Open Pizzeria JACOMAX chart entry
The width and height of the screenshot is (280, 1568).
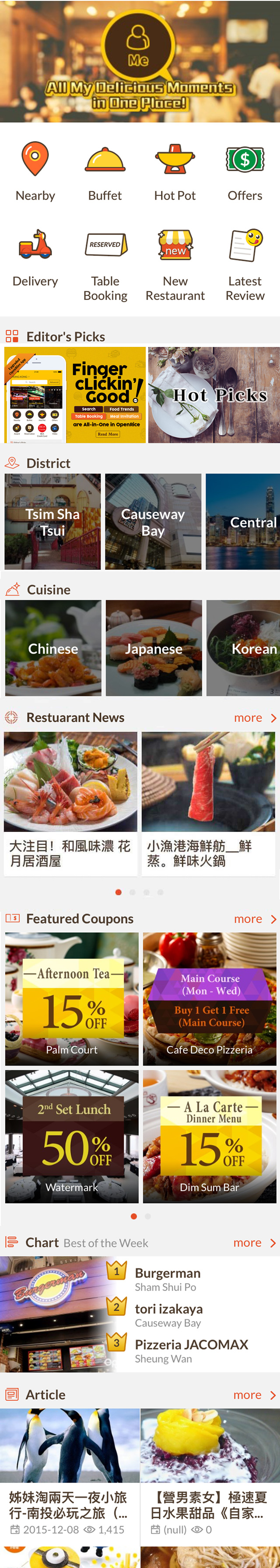[x=191, y=1350]
